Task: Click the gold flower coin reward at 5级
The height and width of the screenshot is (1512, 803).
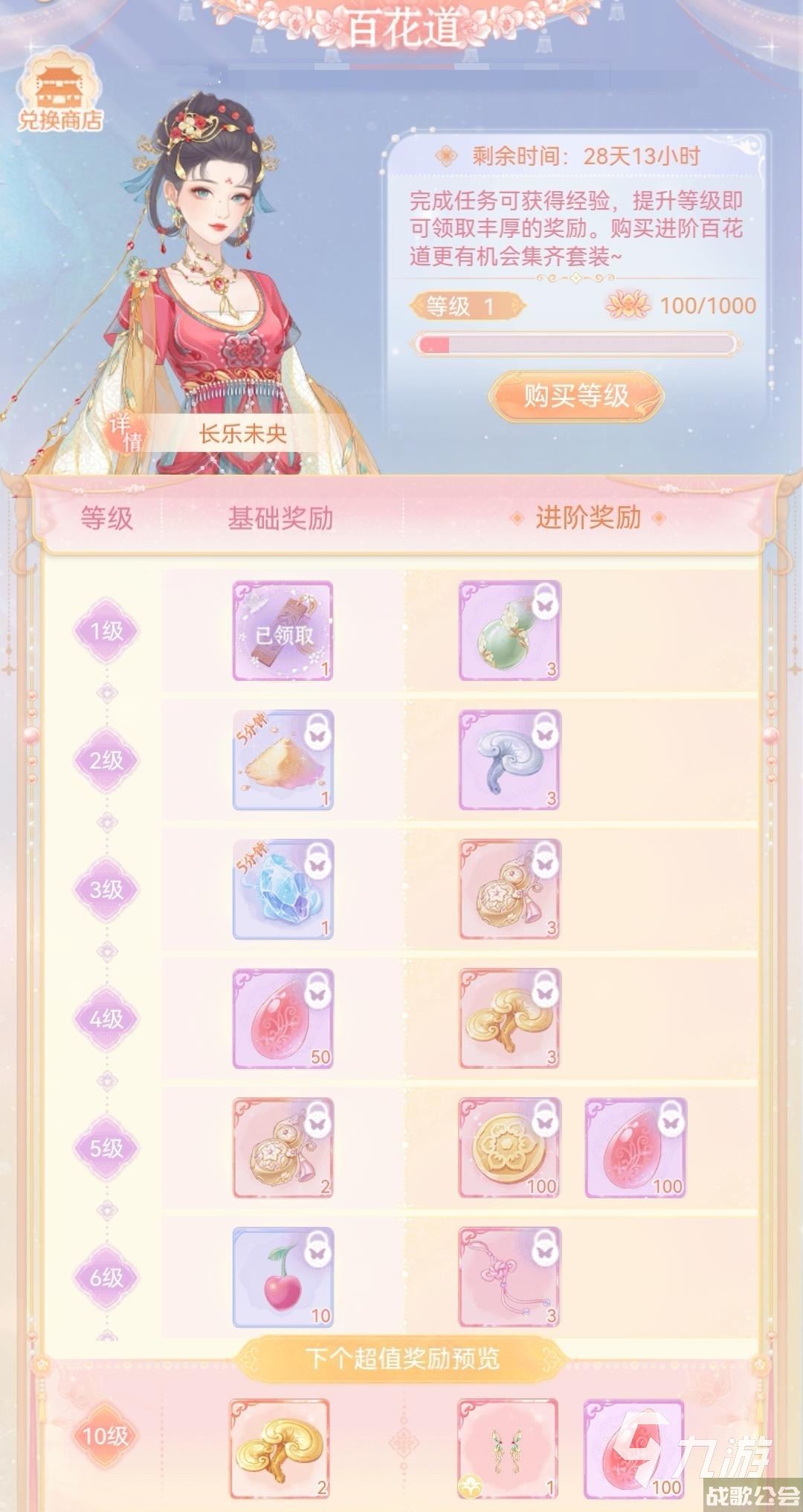Action: coord(508,1148)
